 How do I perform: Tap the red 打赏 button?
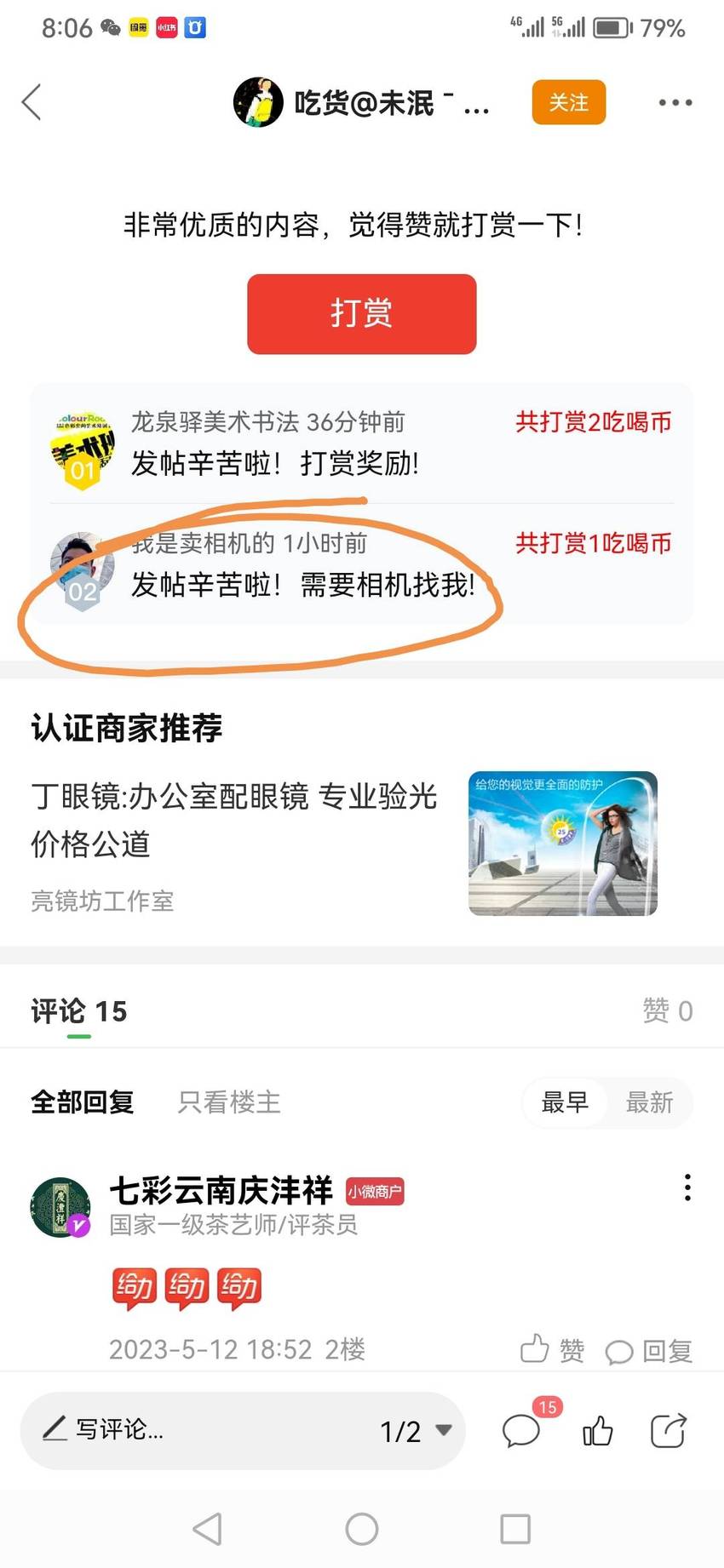pos(361,313)
